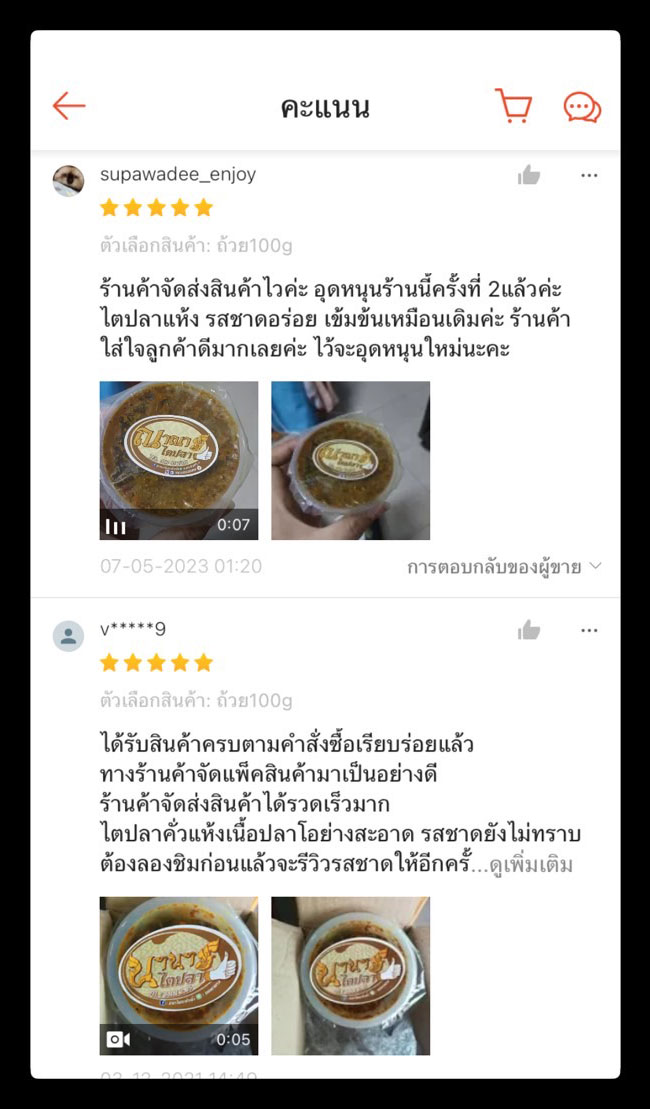Open the shopping cart

[x=513, y=106]
